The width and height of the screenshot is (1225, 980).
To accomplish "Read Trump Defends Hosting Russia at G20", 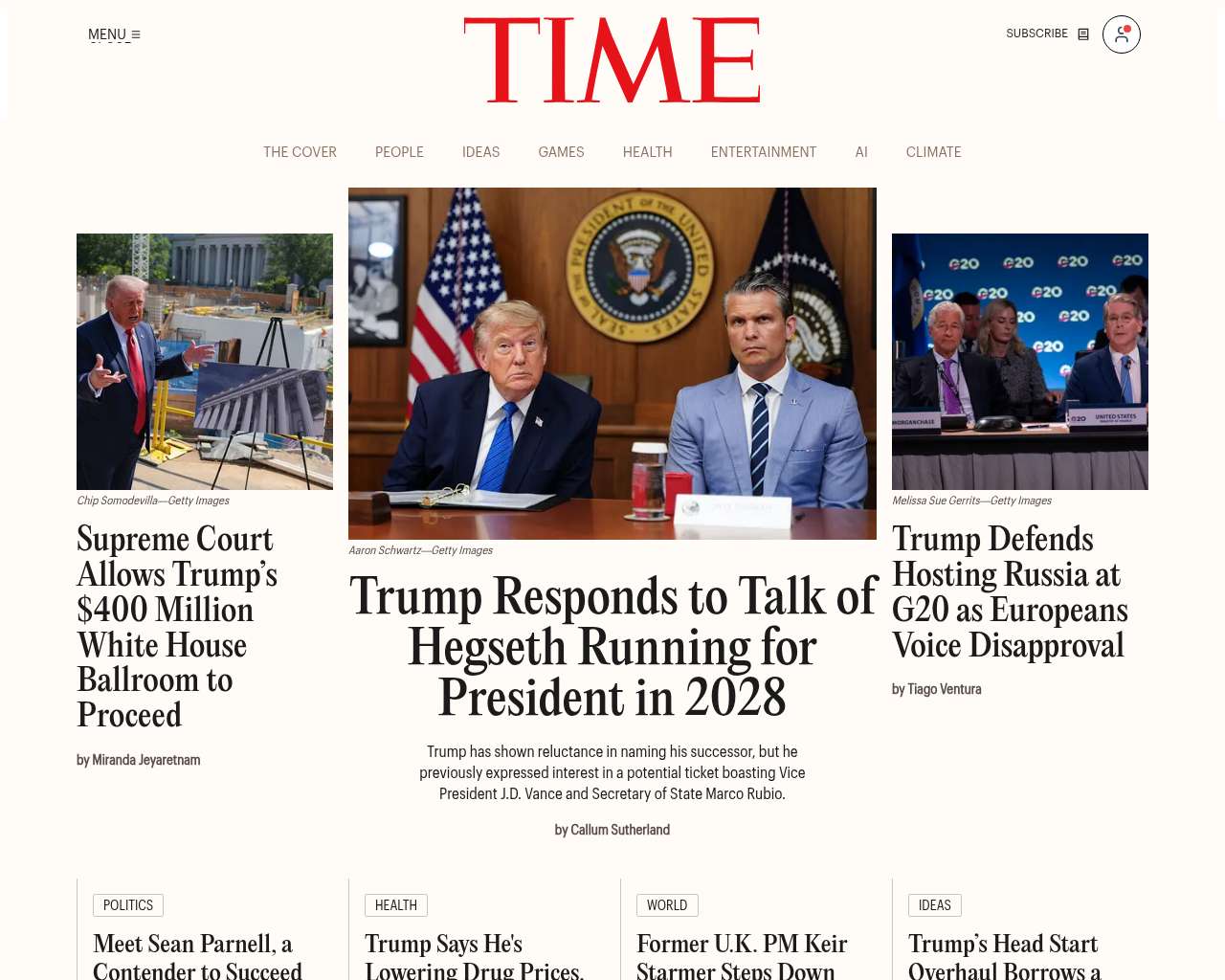I will [1010, 591].
